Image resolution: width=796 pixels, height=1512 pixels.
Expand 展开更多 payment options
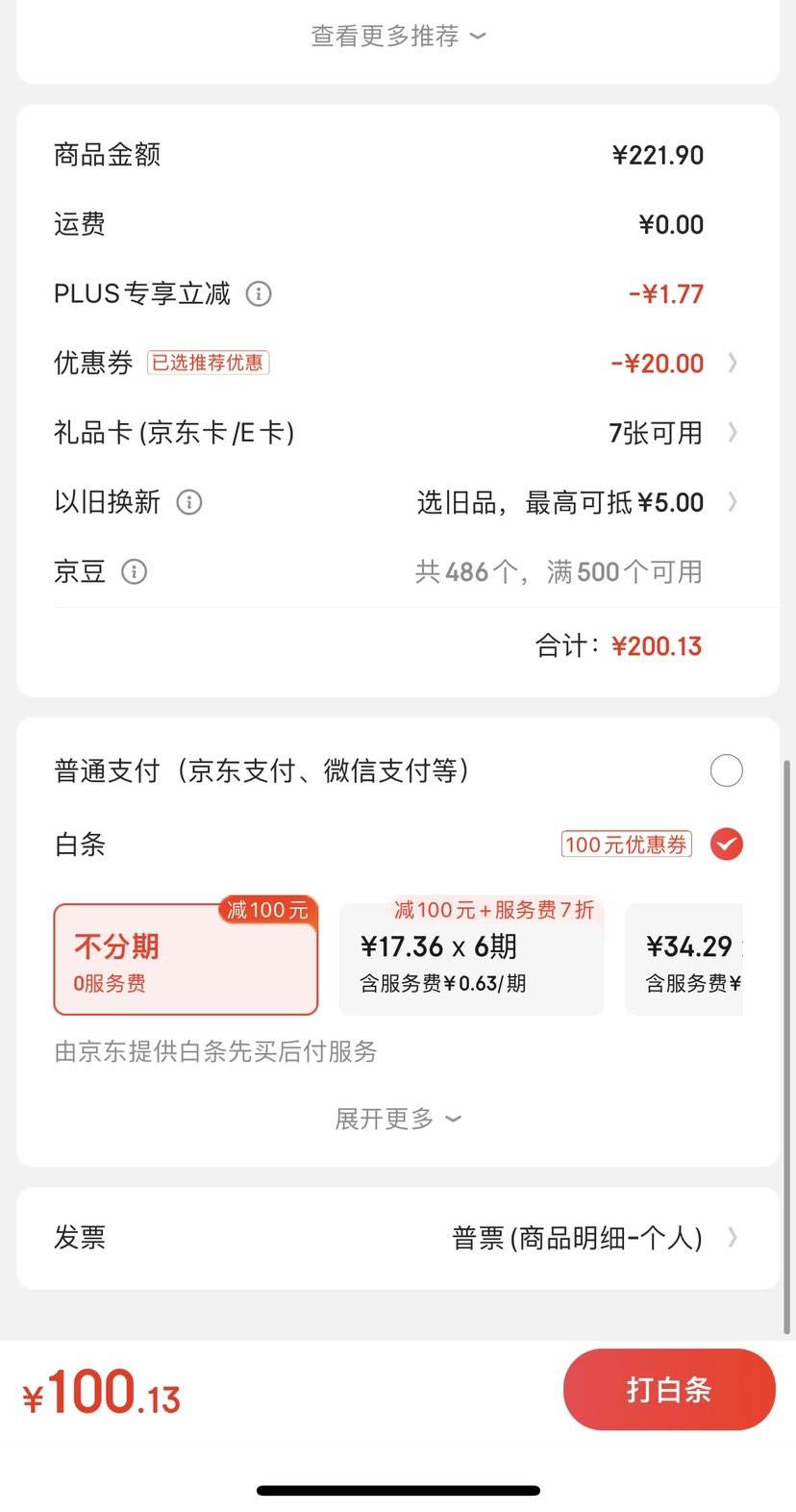(x=398, y=1119)
